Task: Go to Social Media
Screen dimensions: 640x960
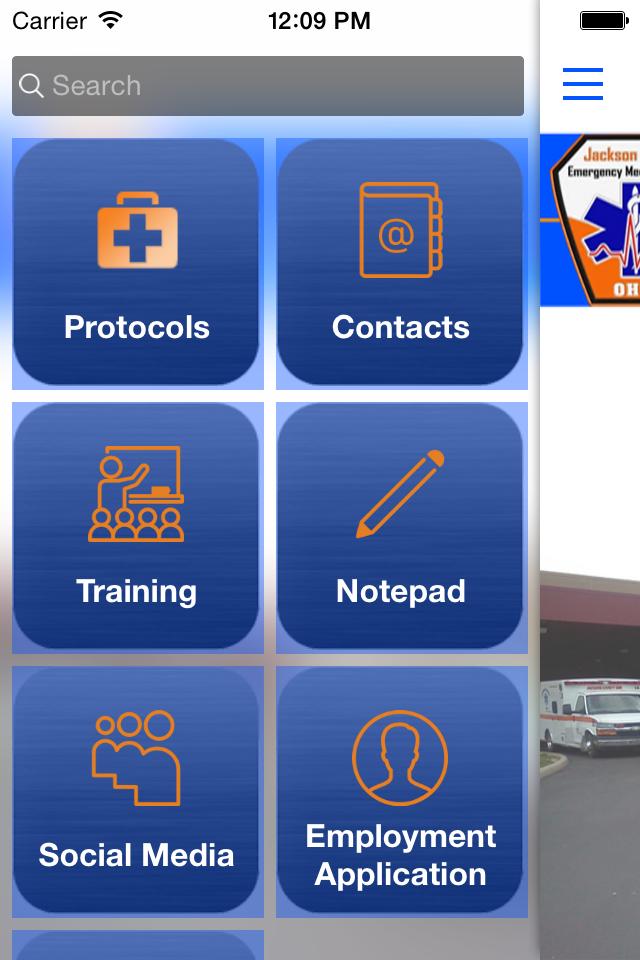Action: tap(137, 791)
